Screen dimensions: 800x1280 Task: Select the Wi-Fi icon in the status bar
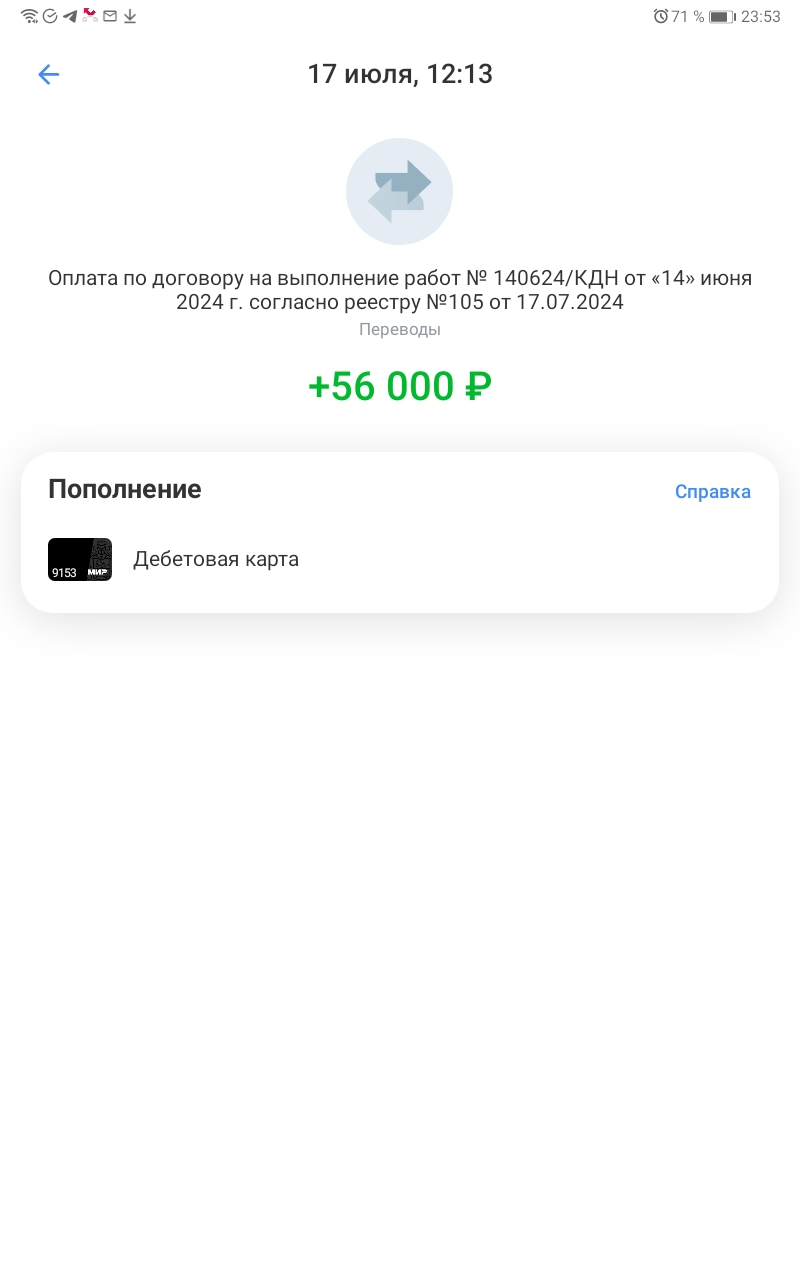click(x=30, y=16)
